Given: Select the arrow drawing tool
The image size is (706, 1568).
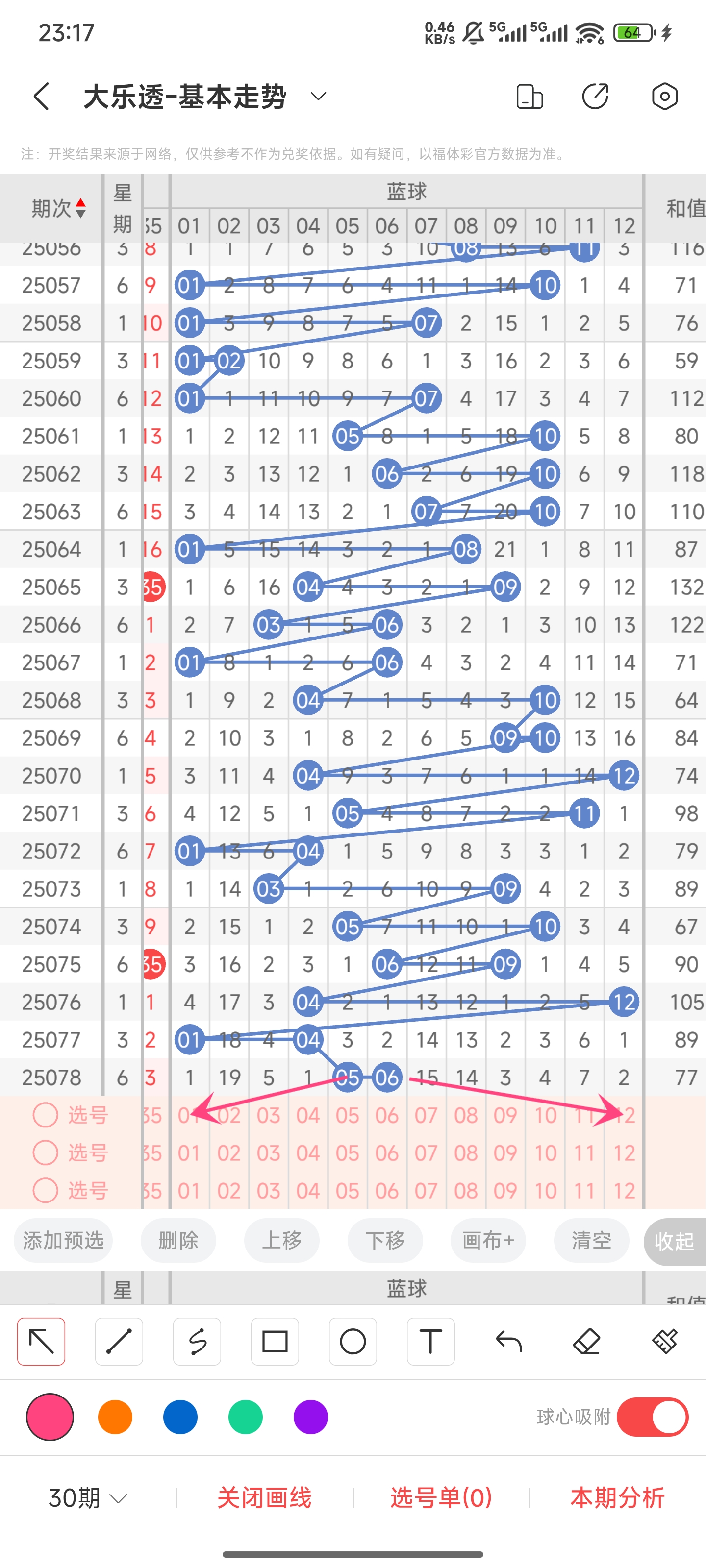Looking at the screenshot, I should click(x=41, y=1342).
